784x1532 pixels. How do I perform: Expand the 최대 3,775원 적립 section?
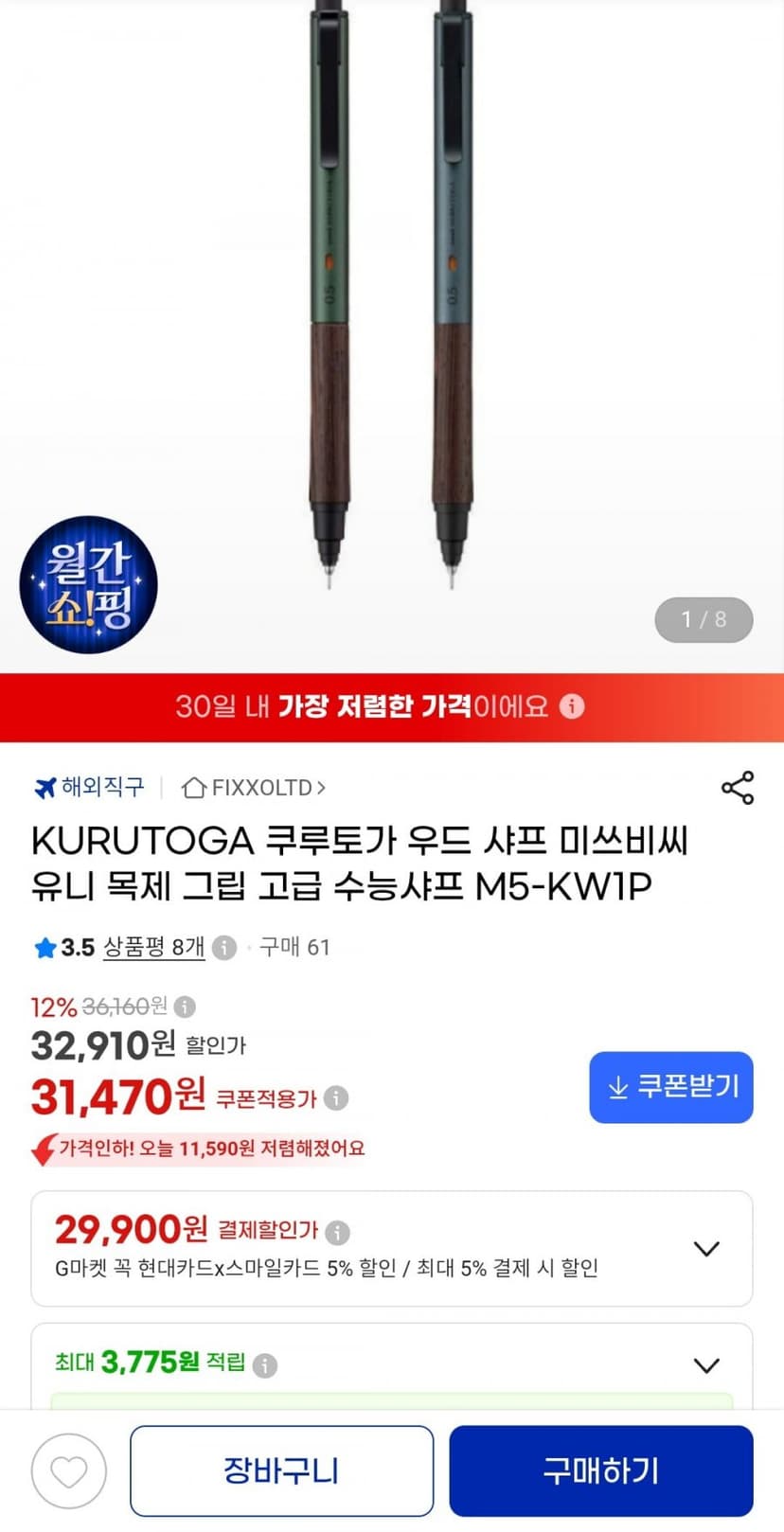coord(706,1365)
